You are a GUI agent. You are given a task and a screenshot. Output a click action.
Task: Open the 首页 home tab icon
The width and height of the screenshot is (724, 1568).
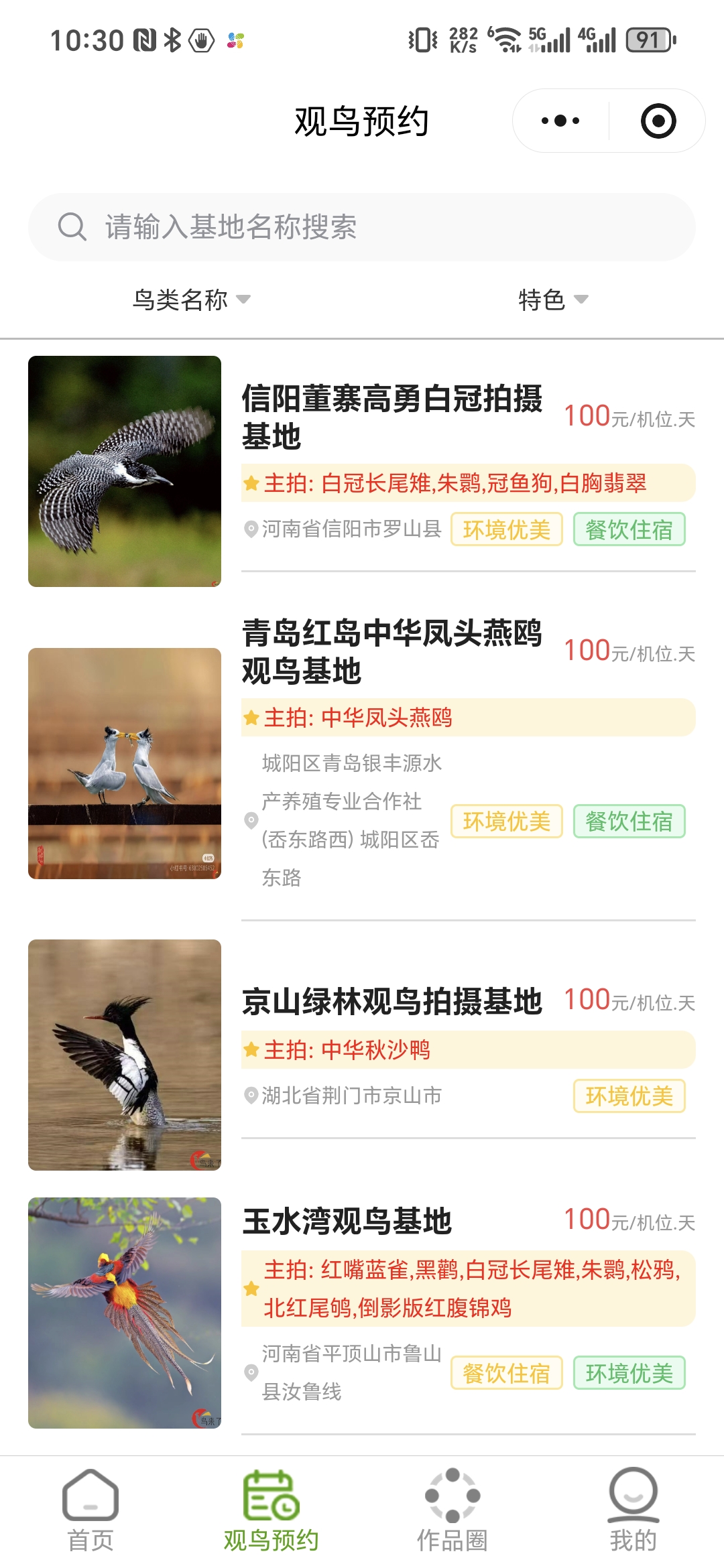click(91, 1496)
